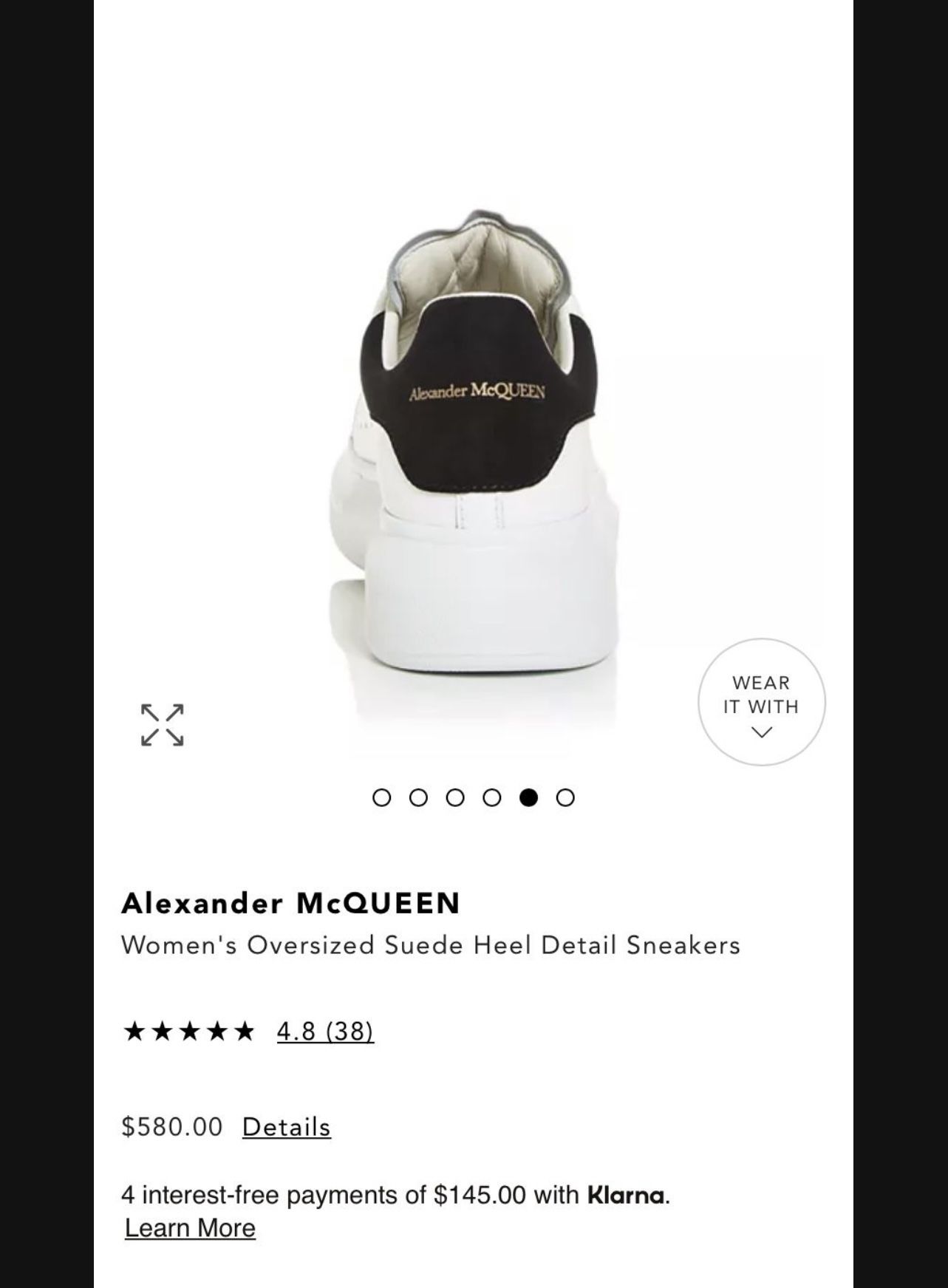Select the last image page dot

565,797
